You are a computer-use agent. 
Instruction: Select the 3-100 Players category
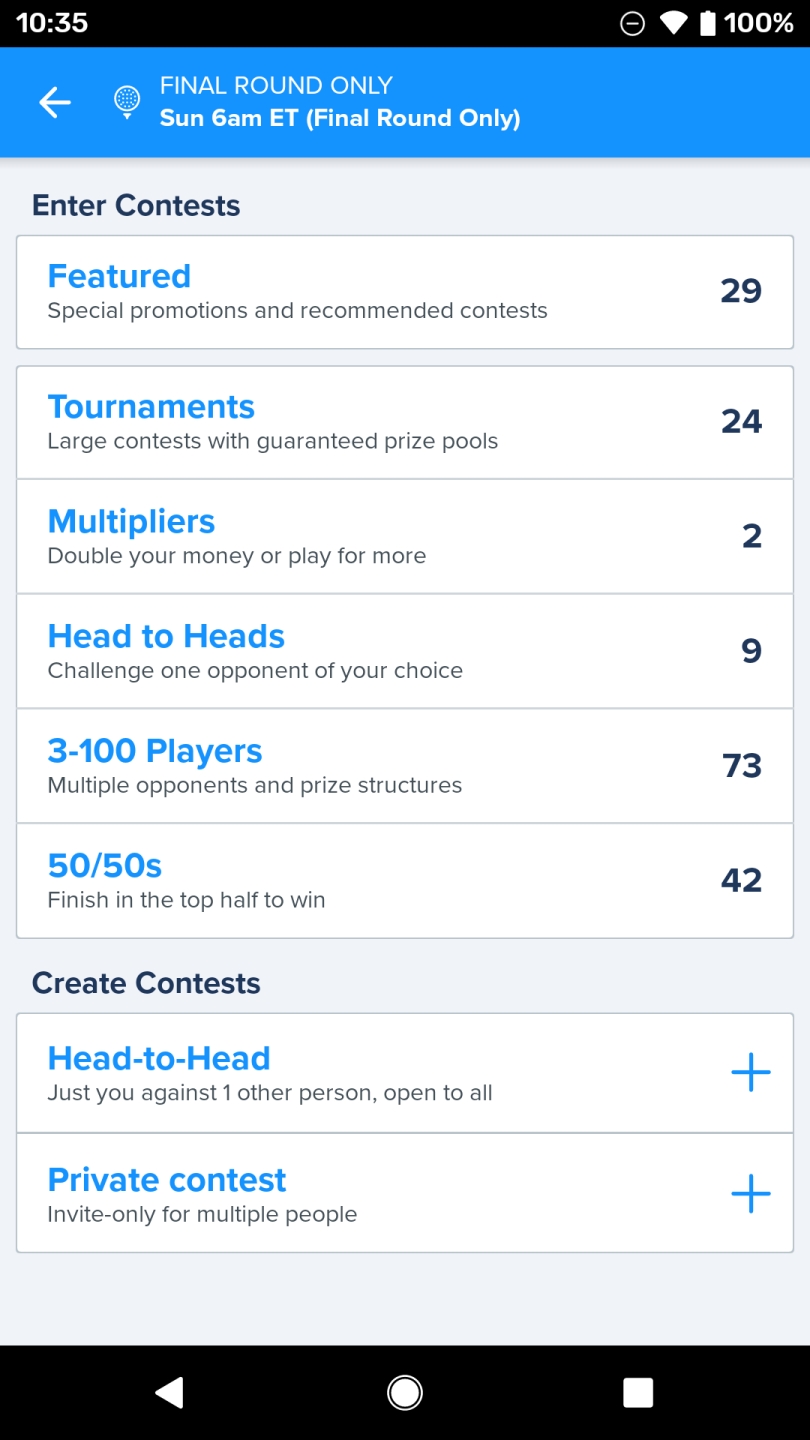coord(405,767)
